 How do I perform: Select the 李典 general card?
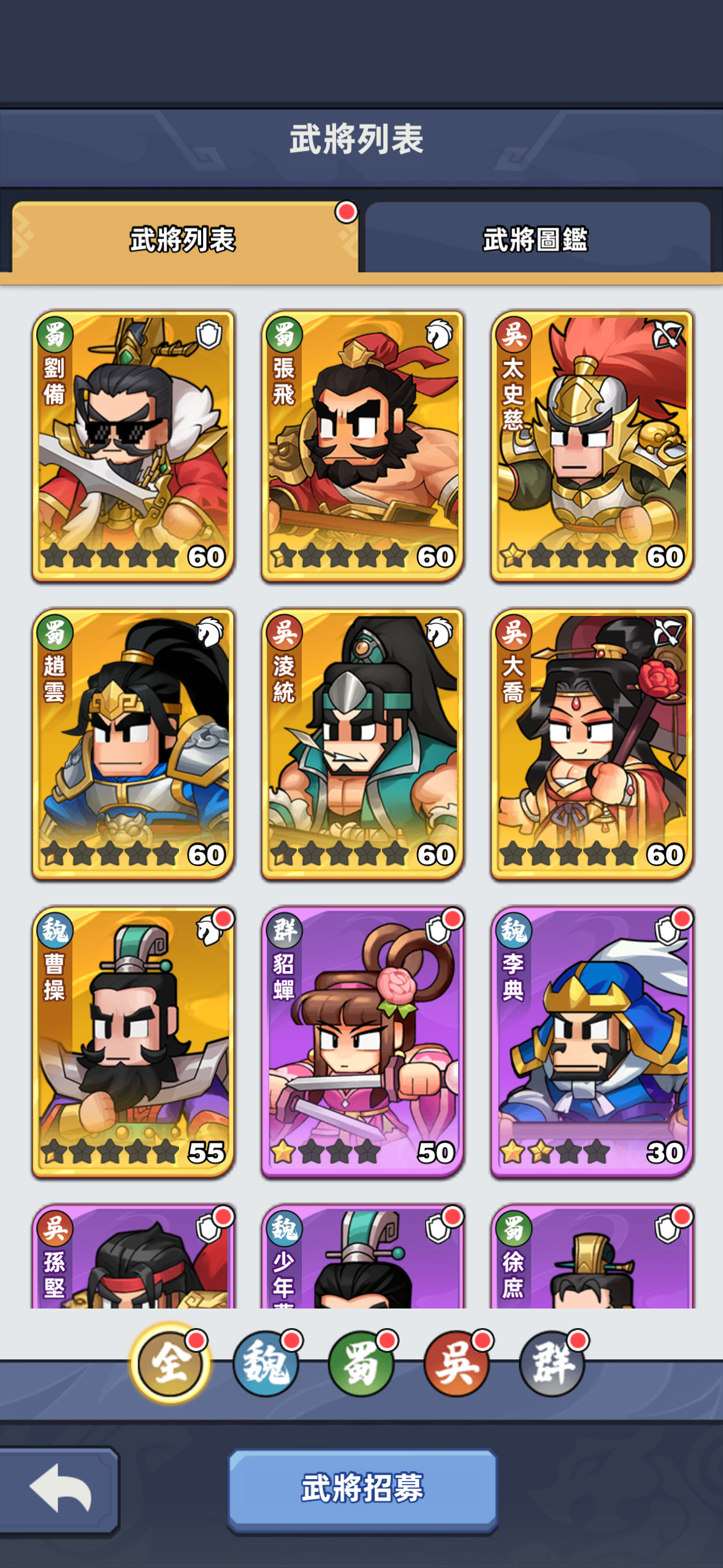coord(592,1042)
